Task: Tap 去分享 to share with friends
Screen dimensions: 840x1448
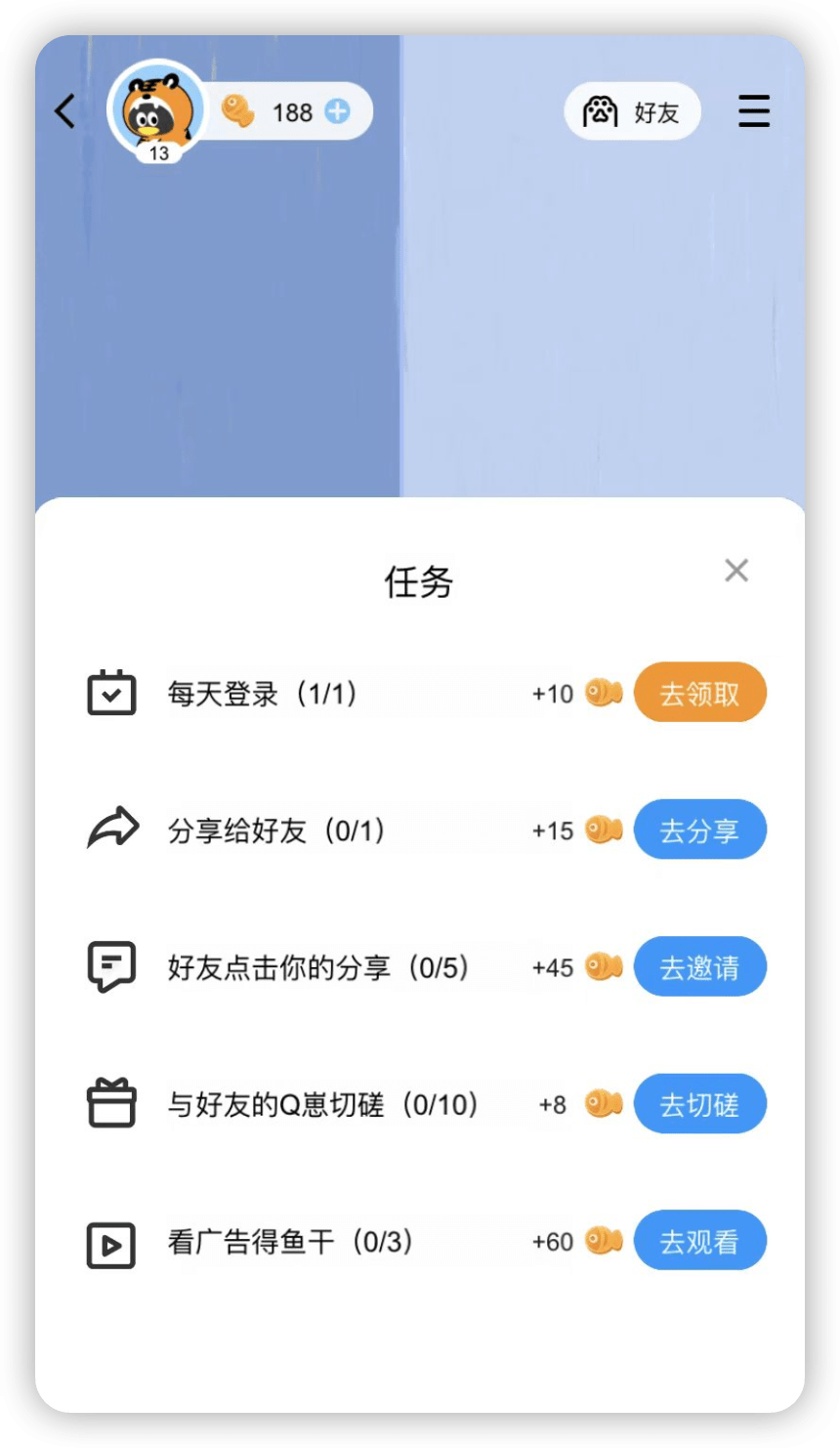Action: (x=699, y=830)
